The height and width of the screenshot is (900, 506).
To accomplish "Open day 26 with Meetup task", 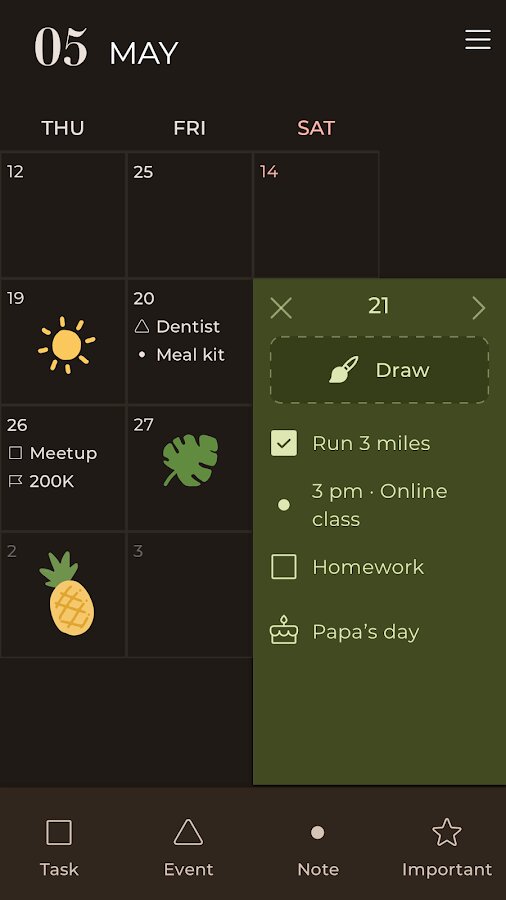I will click(x=63, y=468).
